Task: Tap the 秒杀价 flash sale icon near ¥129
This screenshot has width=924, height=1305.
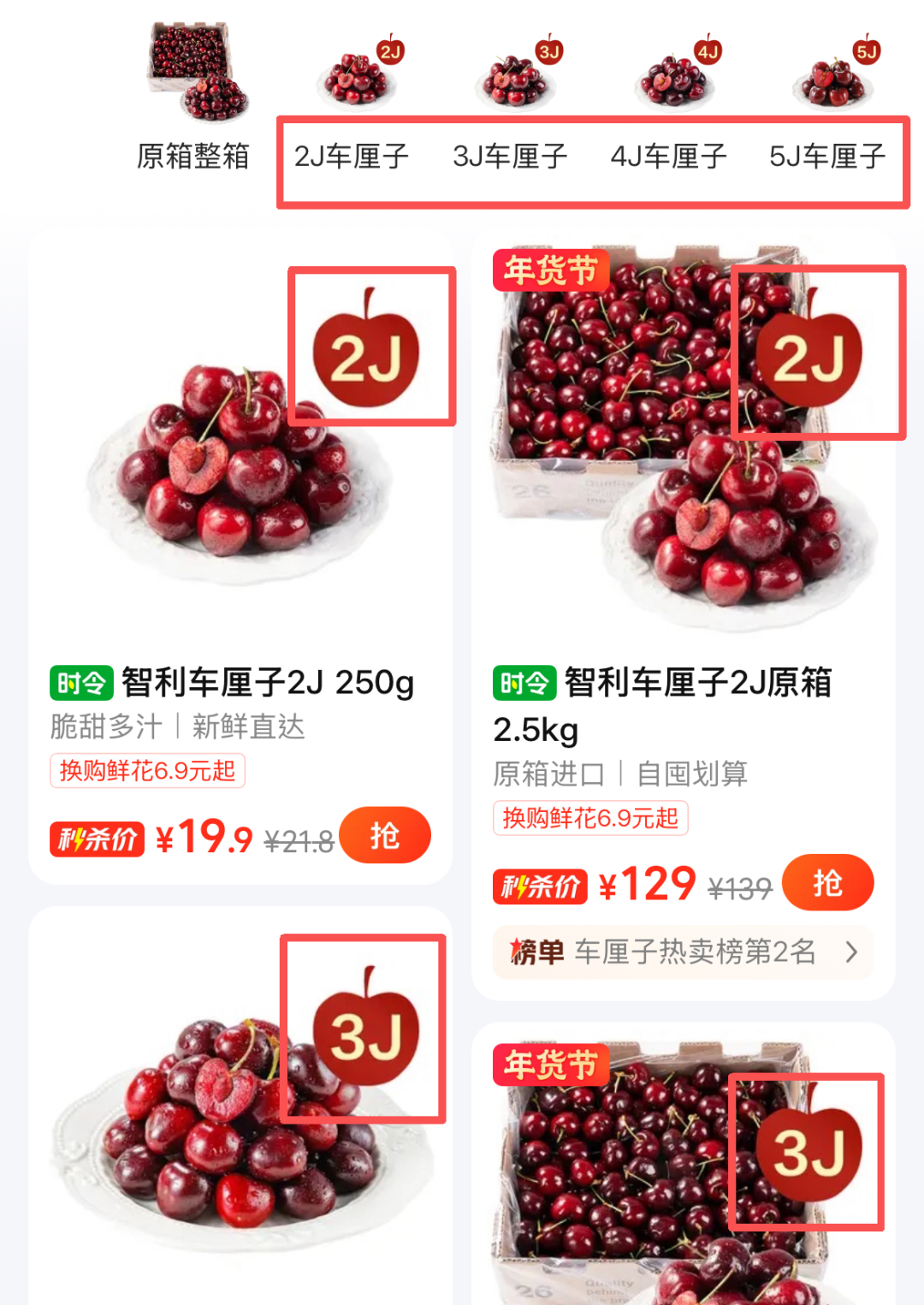Action: [x=540, y=888]
